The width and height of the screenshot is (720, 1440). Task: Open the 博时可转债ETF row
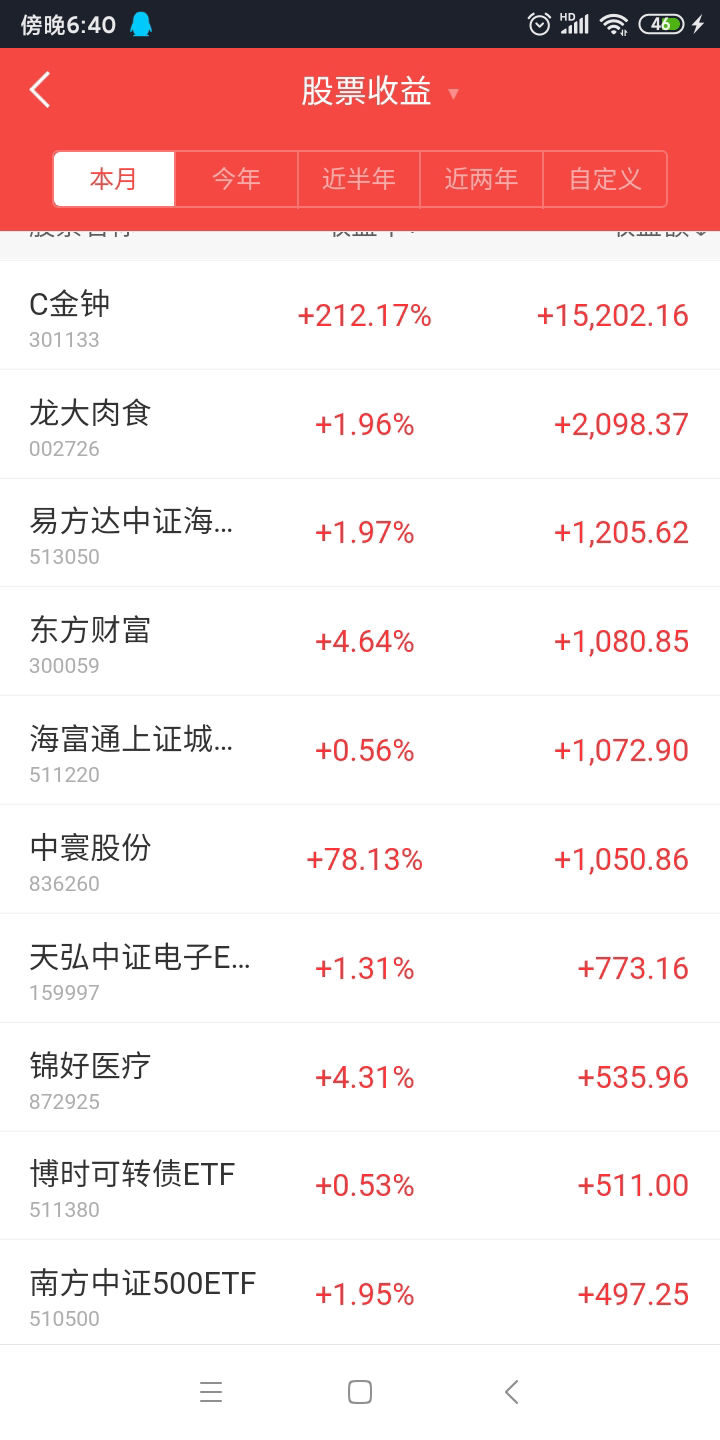click(360, 1186)
